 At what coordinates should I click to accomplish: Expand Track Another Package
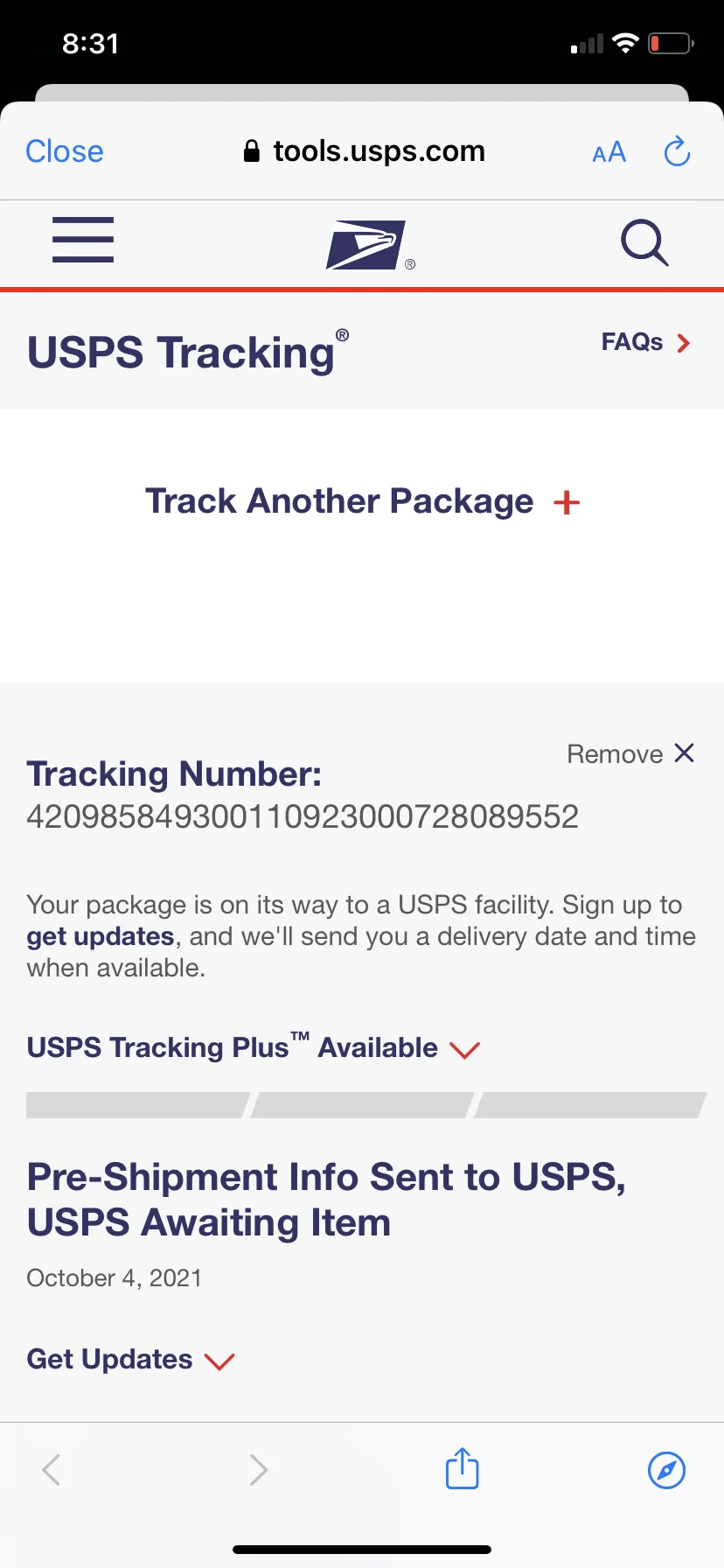(x=362, y=501)
